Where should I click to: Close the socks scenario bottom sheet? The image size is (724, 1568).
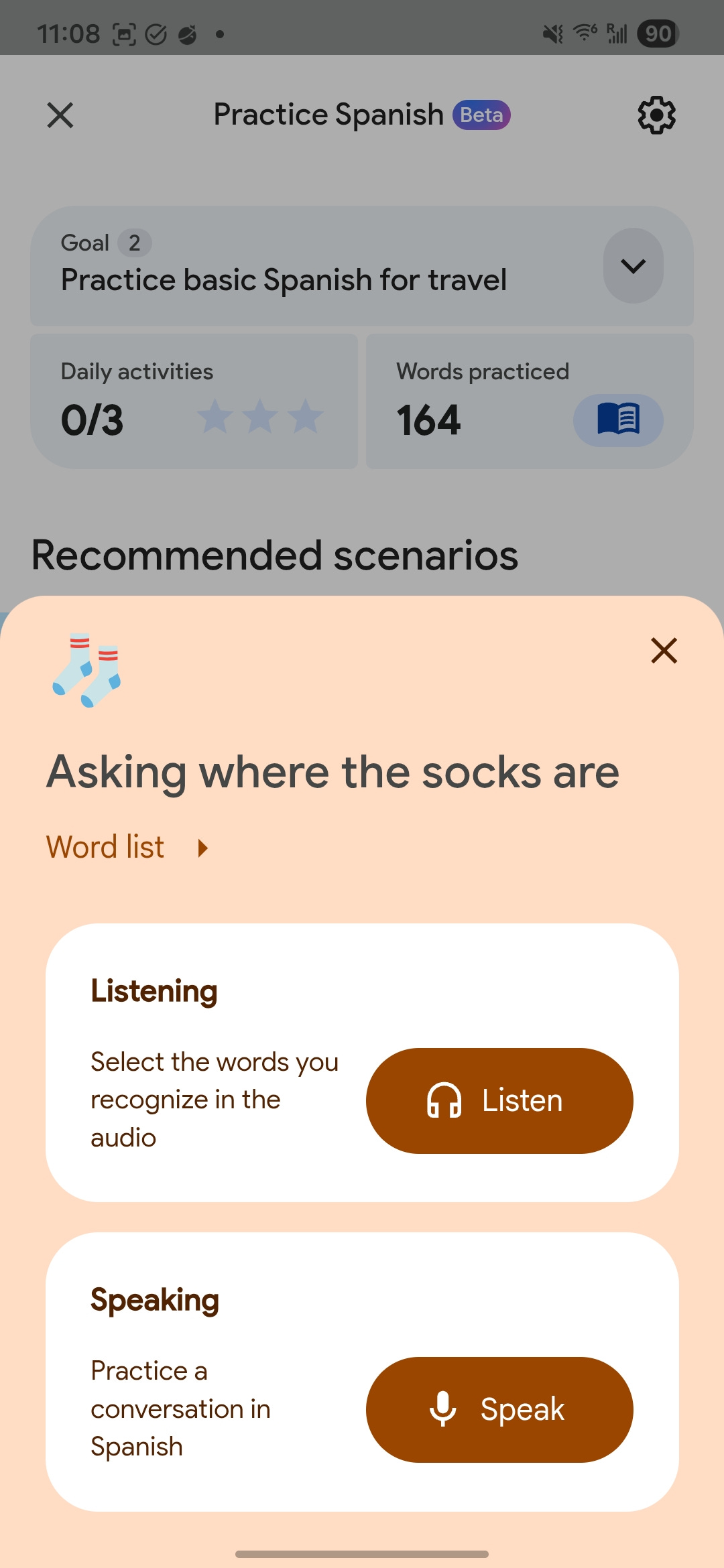tap(664, 651)
